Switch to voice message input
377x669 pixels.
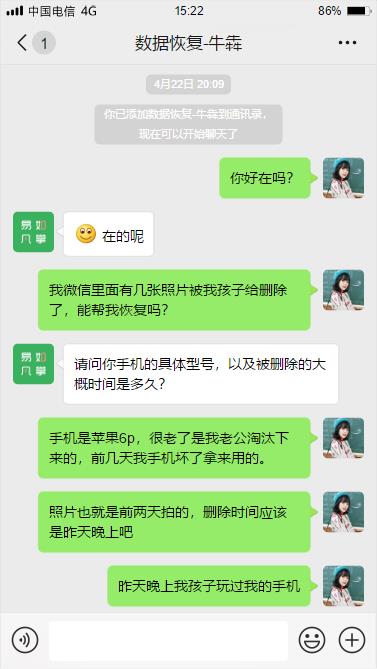[x=25, y=640]
